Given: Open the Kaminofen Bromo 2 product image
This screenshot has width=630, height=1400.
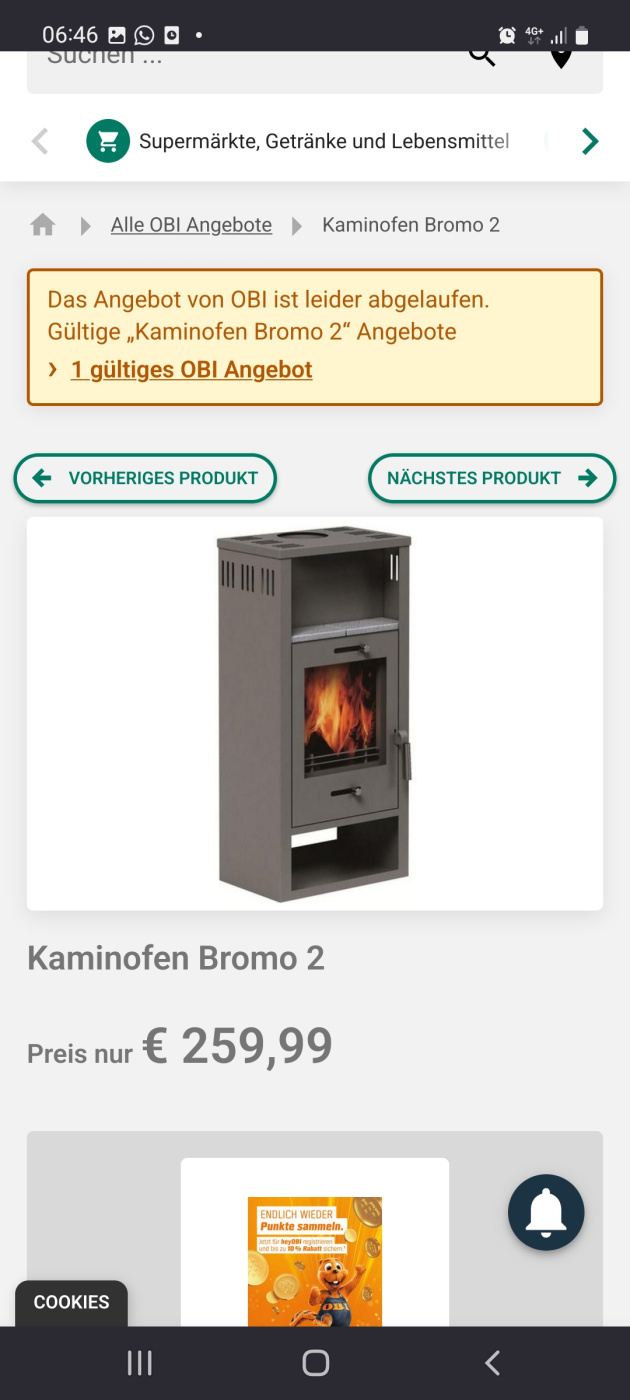Looking at the screenshot, I should point(314,713).
